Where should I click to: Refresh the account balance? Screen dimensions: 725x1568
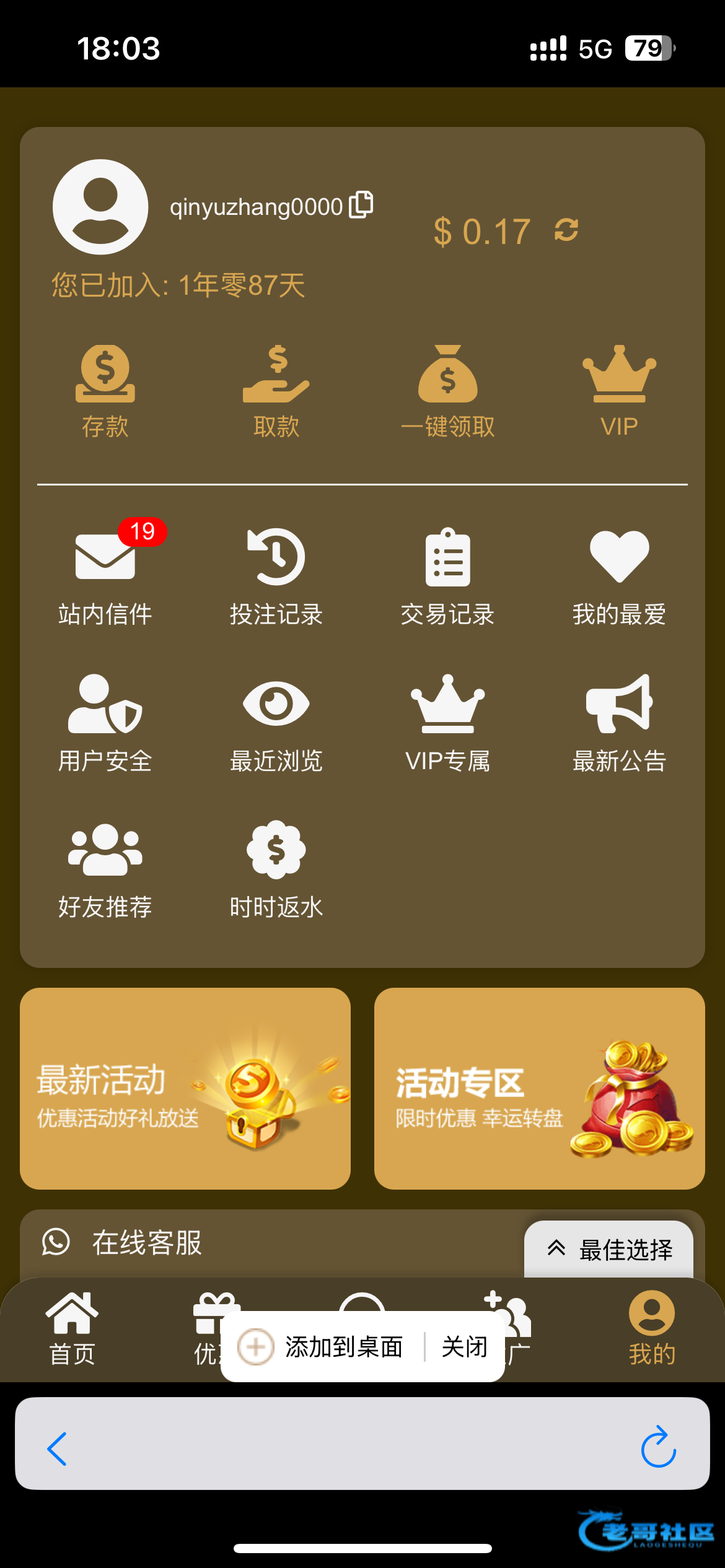tap(566, 230)
